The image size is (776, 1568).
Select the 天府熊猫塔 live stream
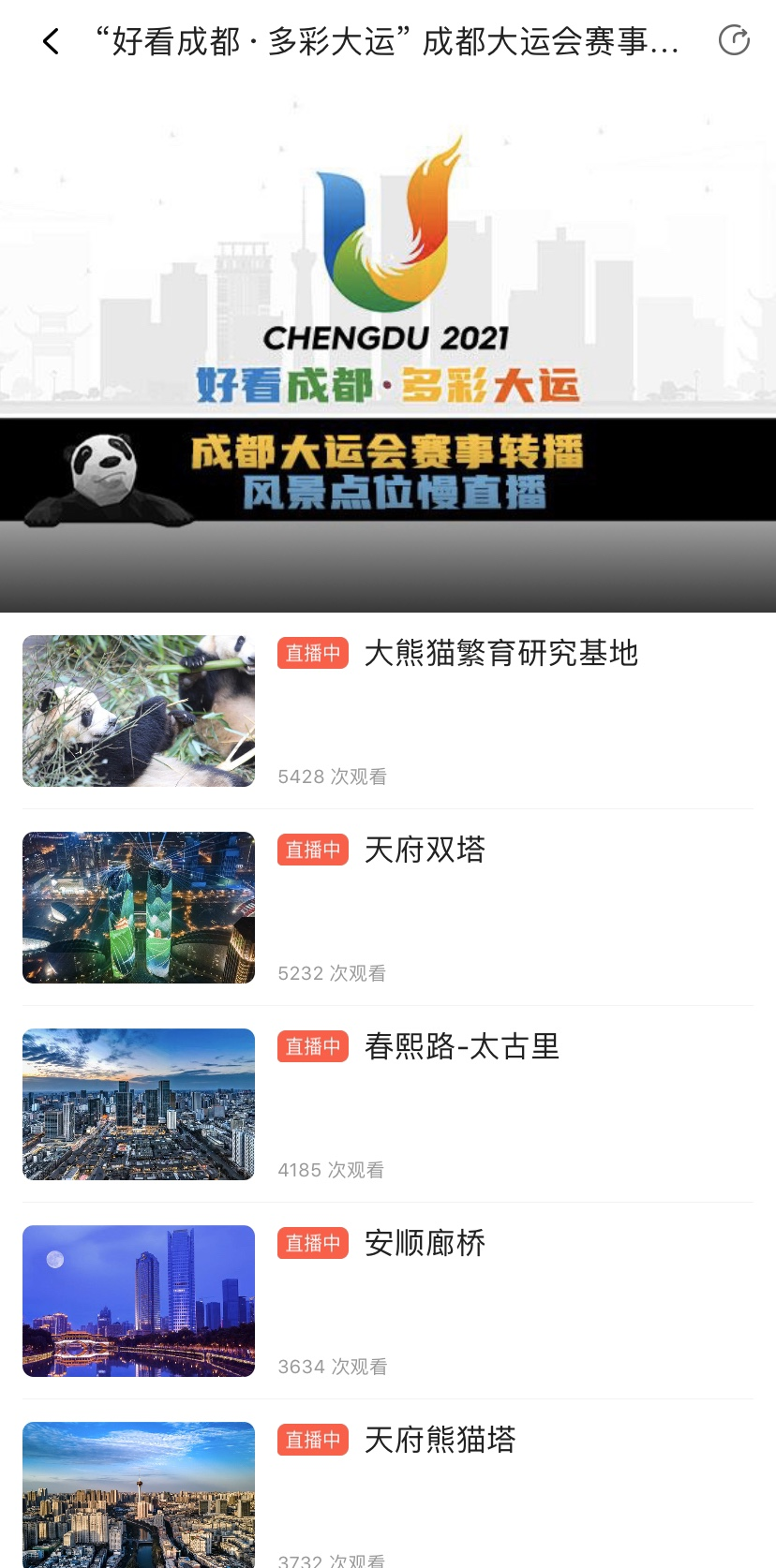(440, 1441)
